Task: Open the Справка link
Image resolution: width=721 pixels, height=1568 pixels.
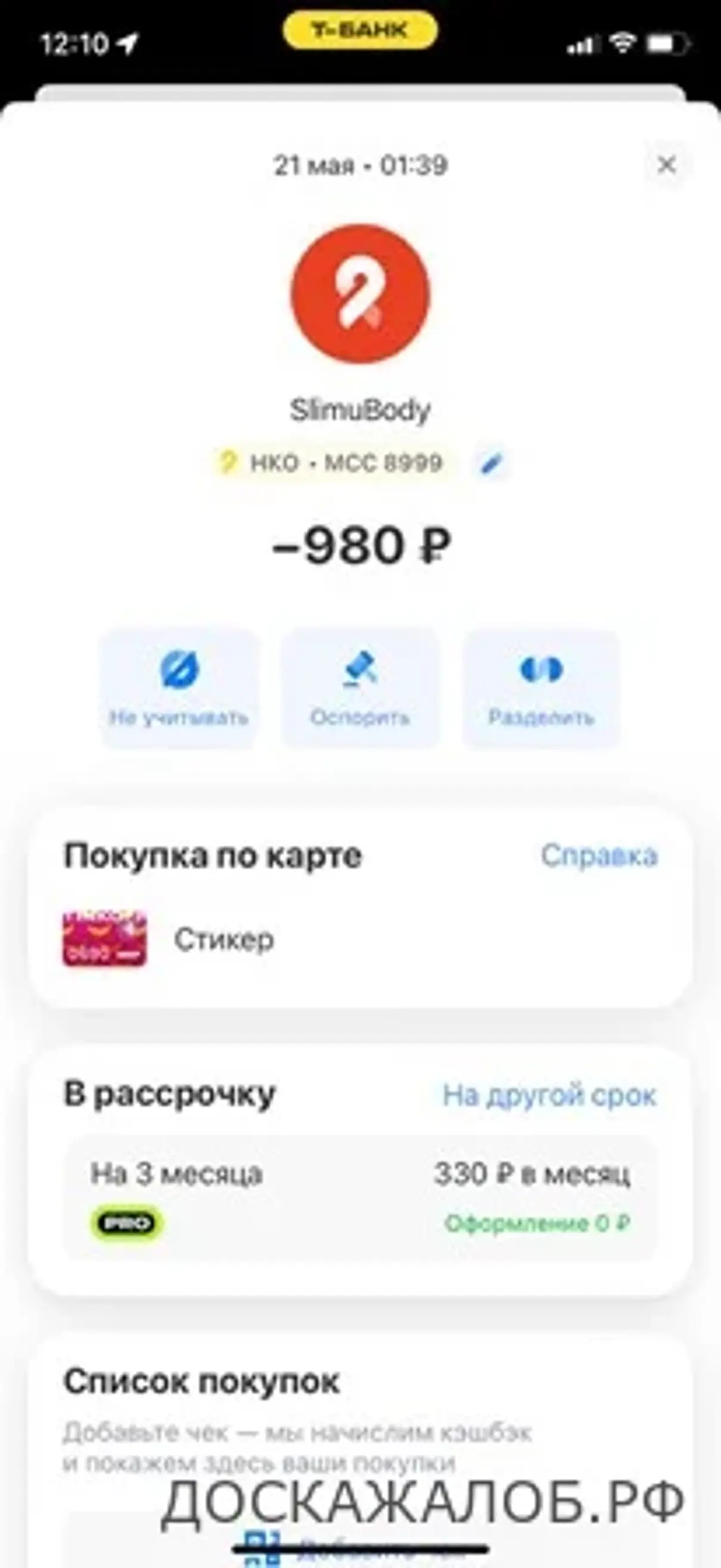Action: coord(599,855)
